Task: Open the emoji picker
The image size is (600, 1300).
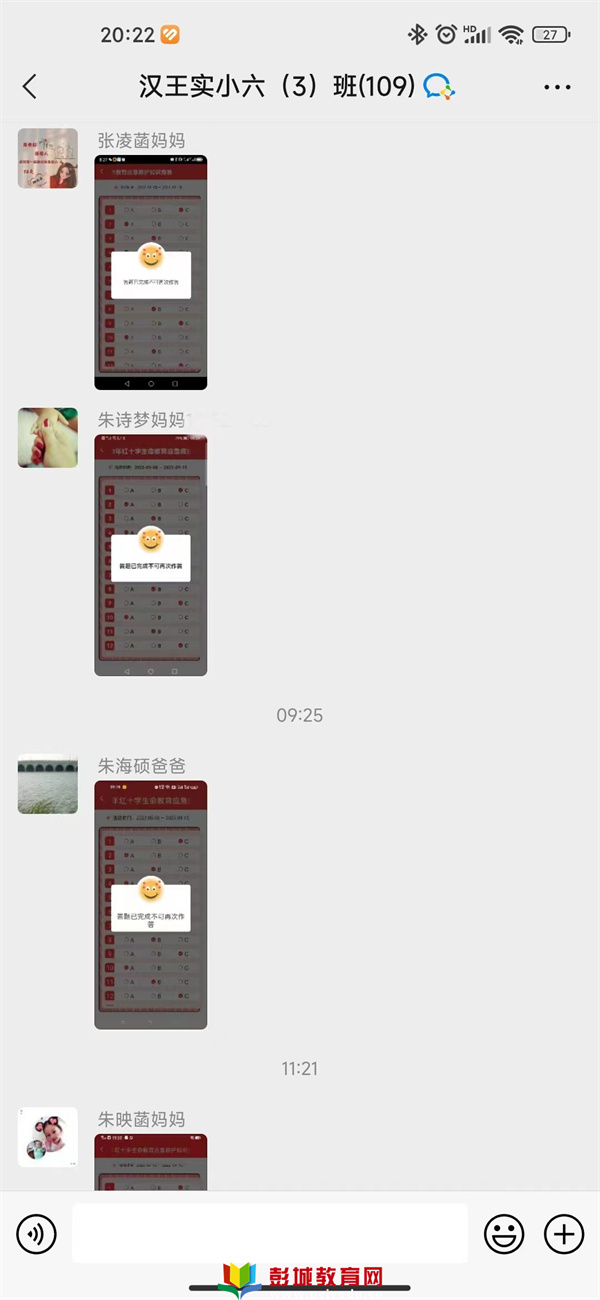Action: (504, 1234)
